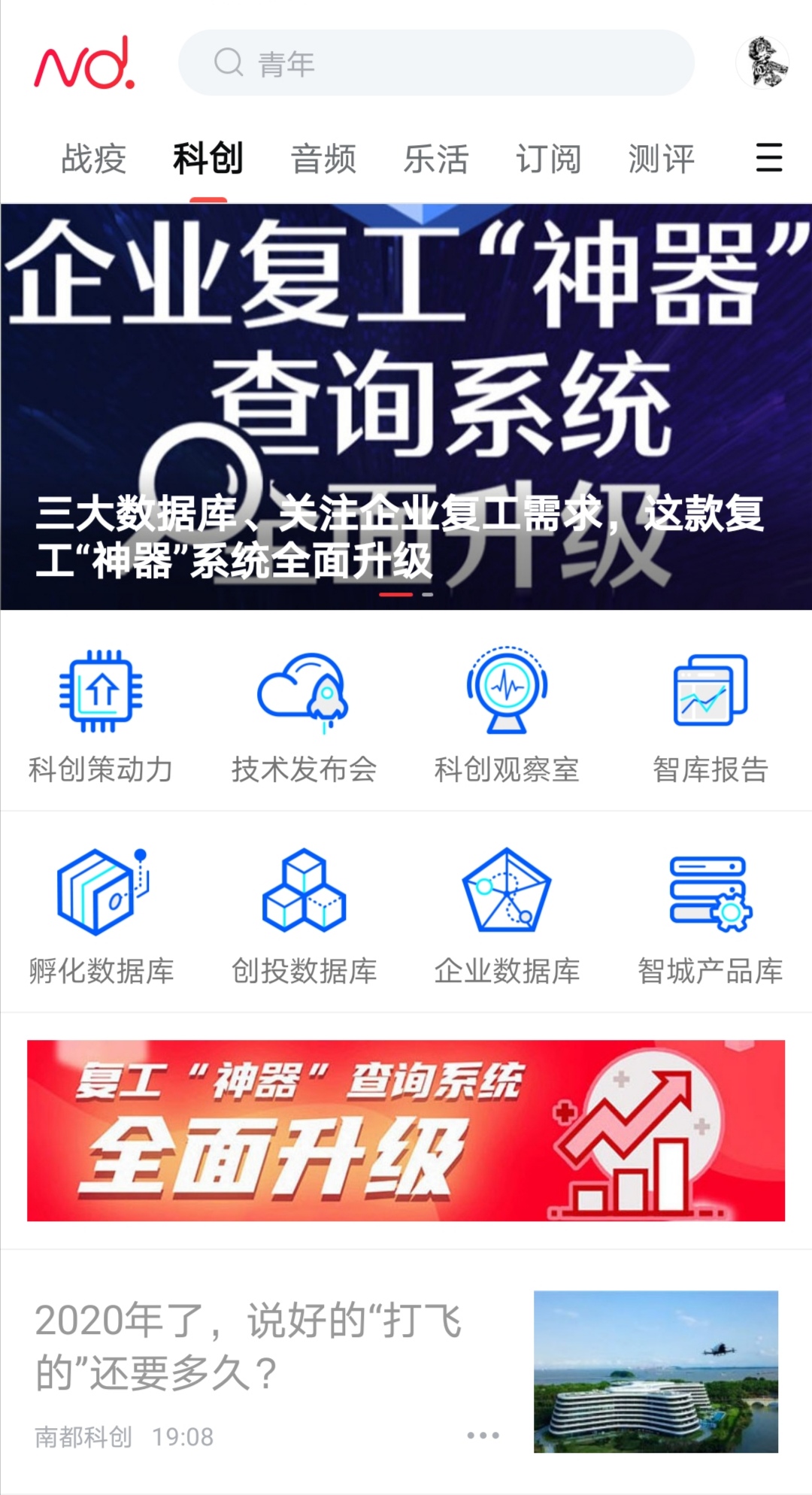Screen dimensions: 812x1495
Task: Open 科创策动力
Action: pos(101,714)
